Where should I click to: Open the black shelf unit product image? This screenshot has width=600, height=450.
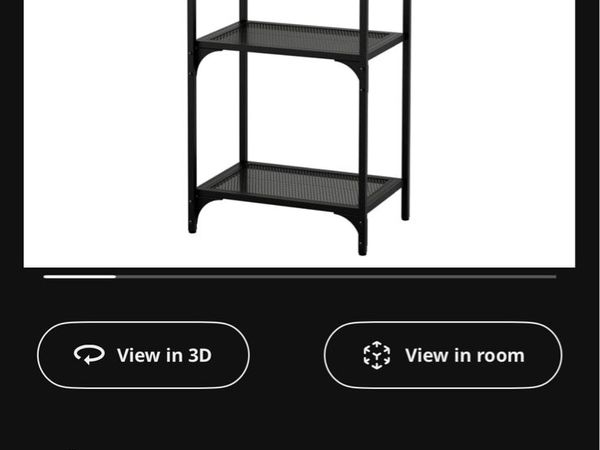pyautogui.click(x=299, y=130)
